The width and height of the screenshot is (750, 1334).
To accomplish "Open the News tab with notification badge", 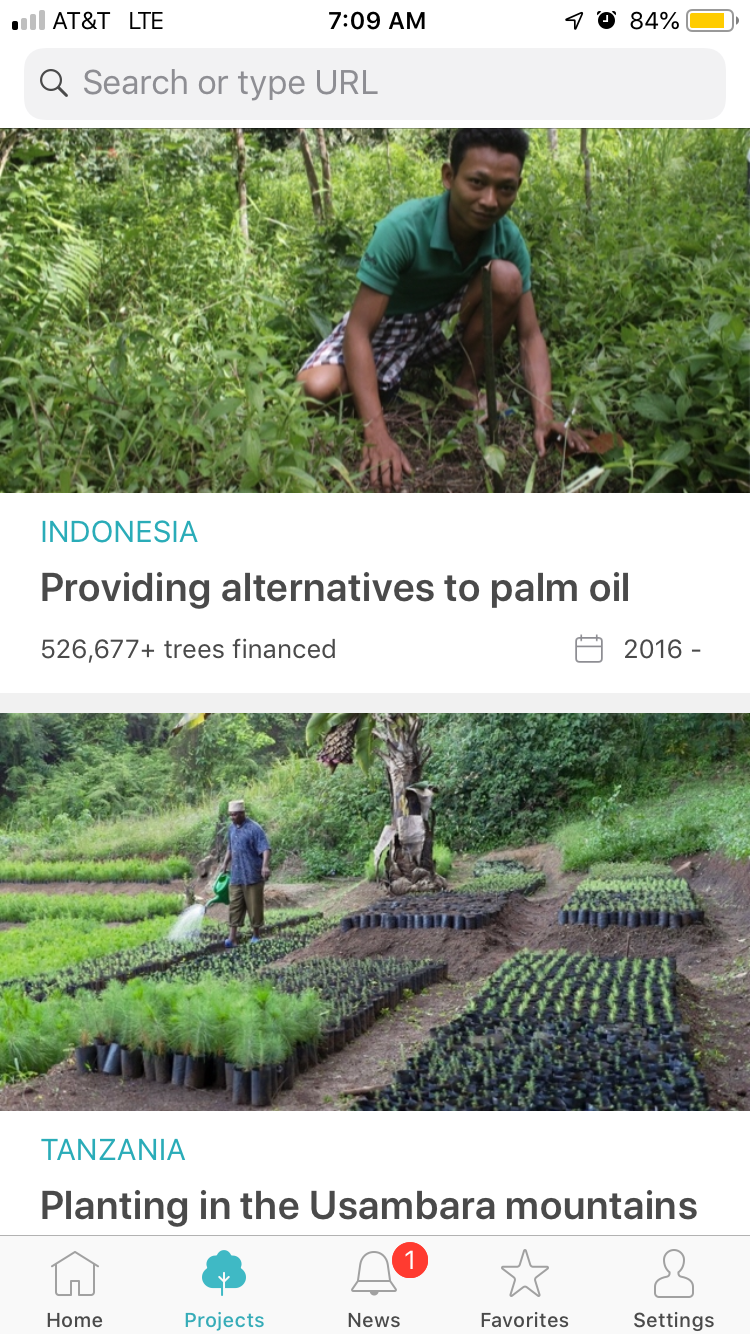I will pyautogui.click(x=375, y=1288).
